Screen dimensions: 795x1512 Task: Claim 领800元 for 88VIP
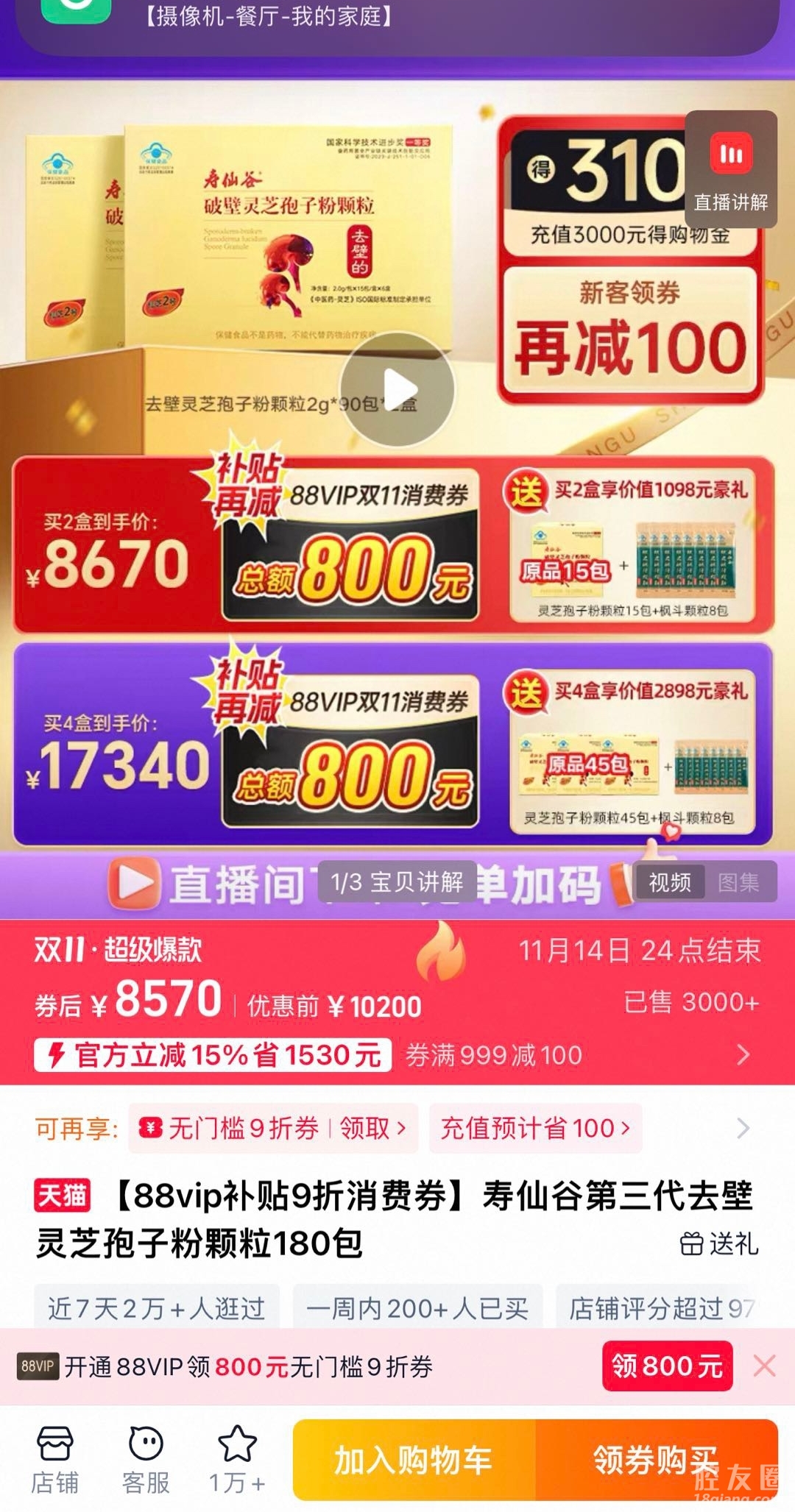pyautogui.click(x=667, y=1366)
